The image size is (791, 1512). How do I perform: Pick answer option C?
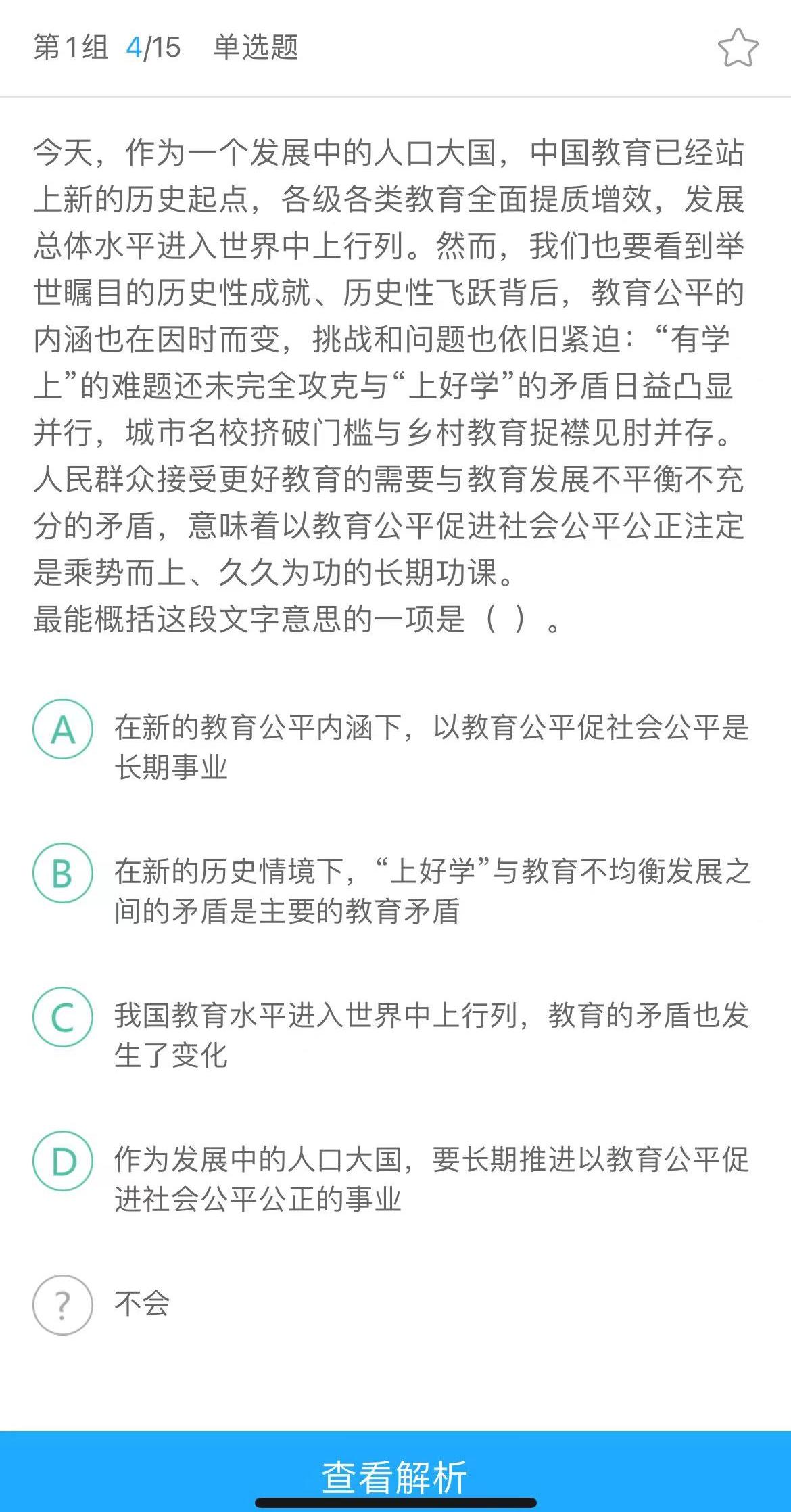click(63, 1017)
